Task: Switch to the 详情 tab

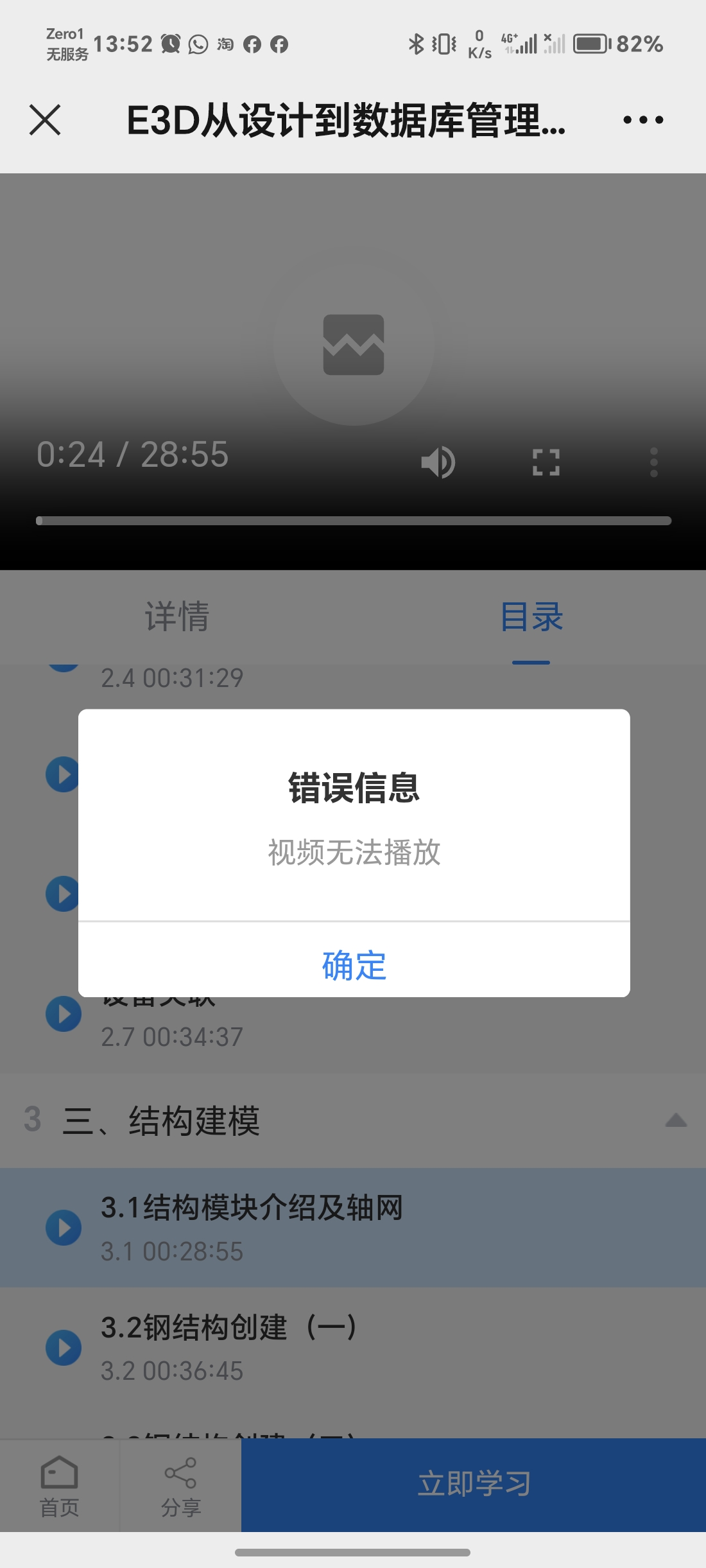Action: (x=177, y=616)
